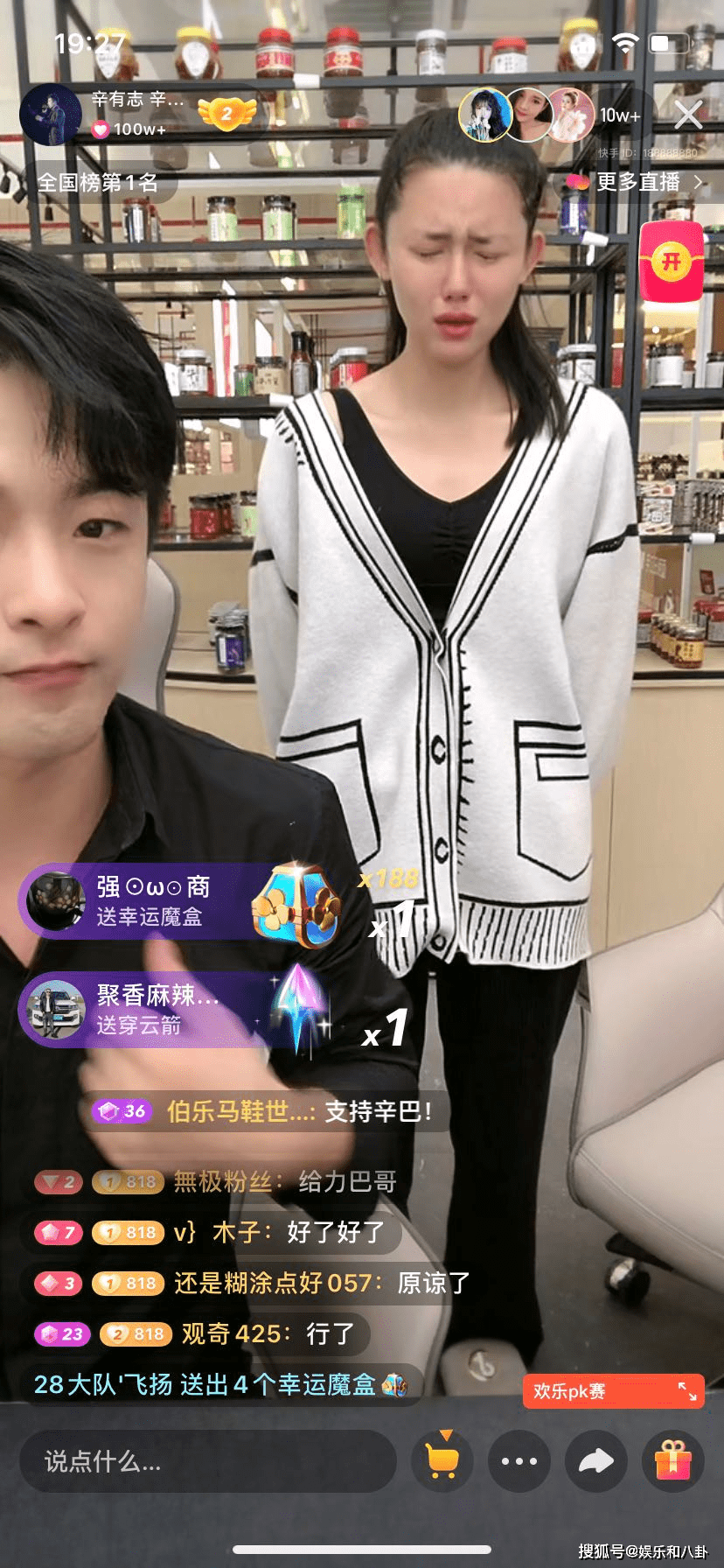Share this live stream

pos(595,1460)
